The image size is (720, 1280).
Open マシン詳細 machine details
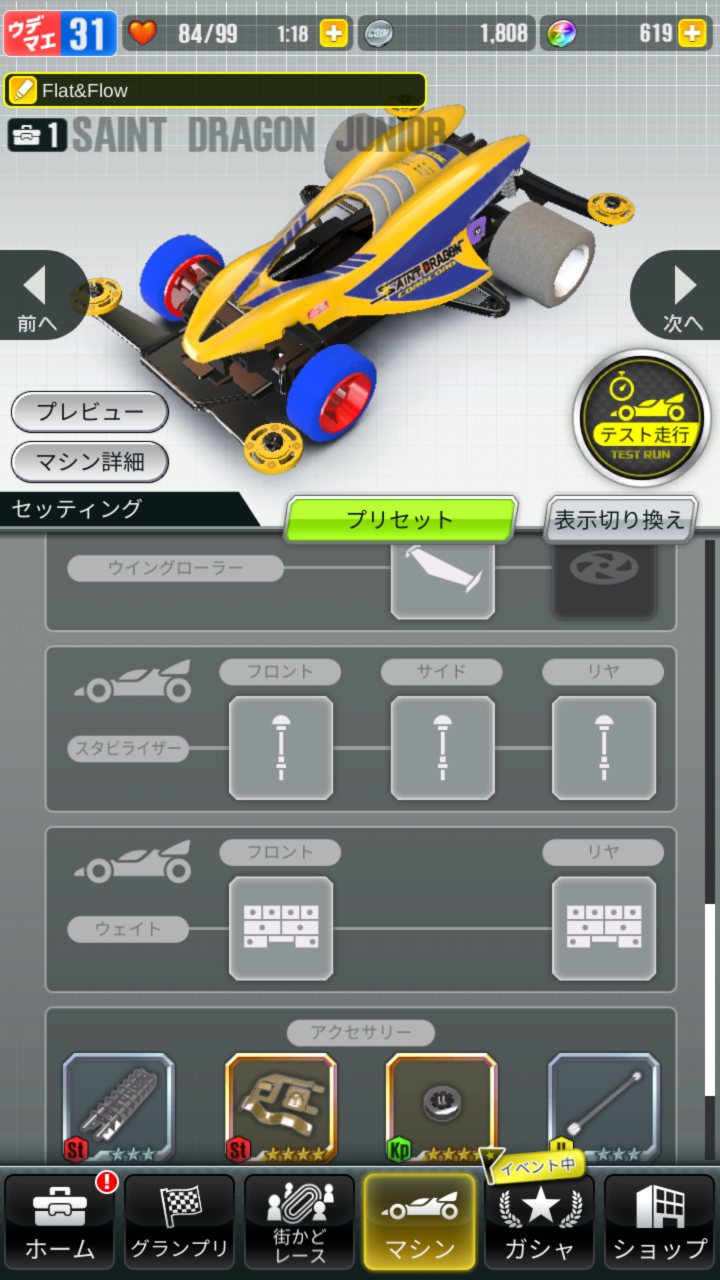coord(90,462)
